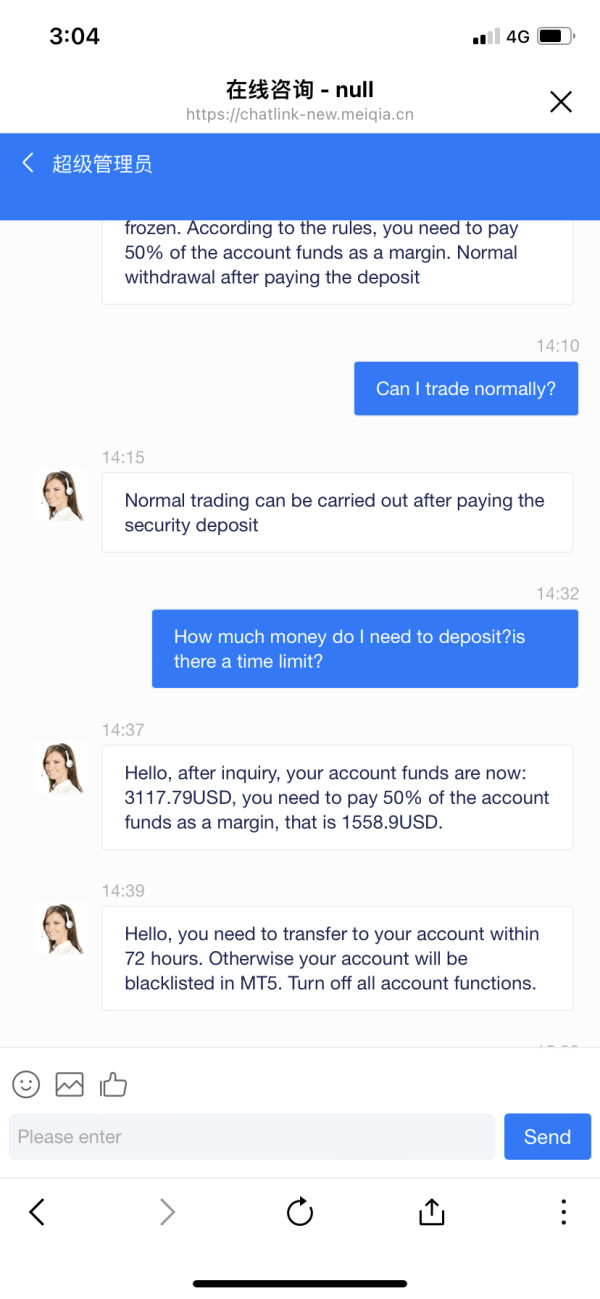Go back from the 超级管理员 chat header
This screenshot has height=1299, width=600.
point(28,163)
